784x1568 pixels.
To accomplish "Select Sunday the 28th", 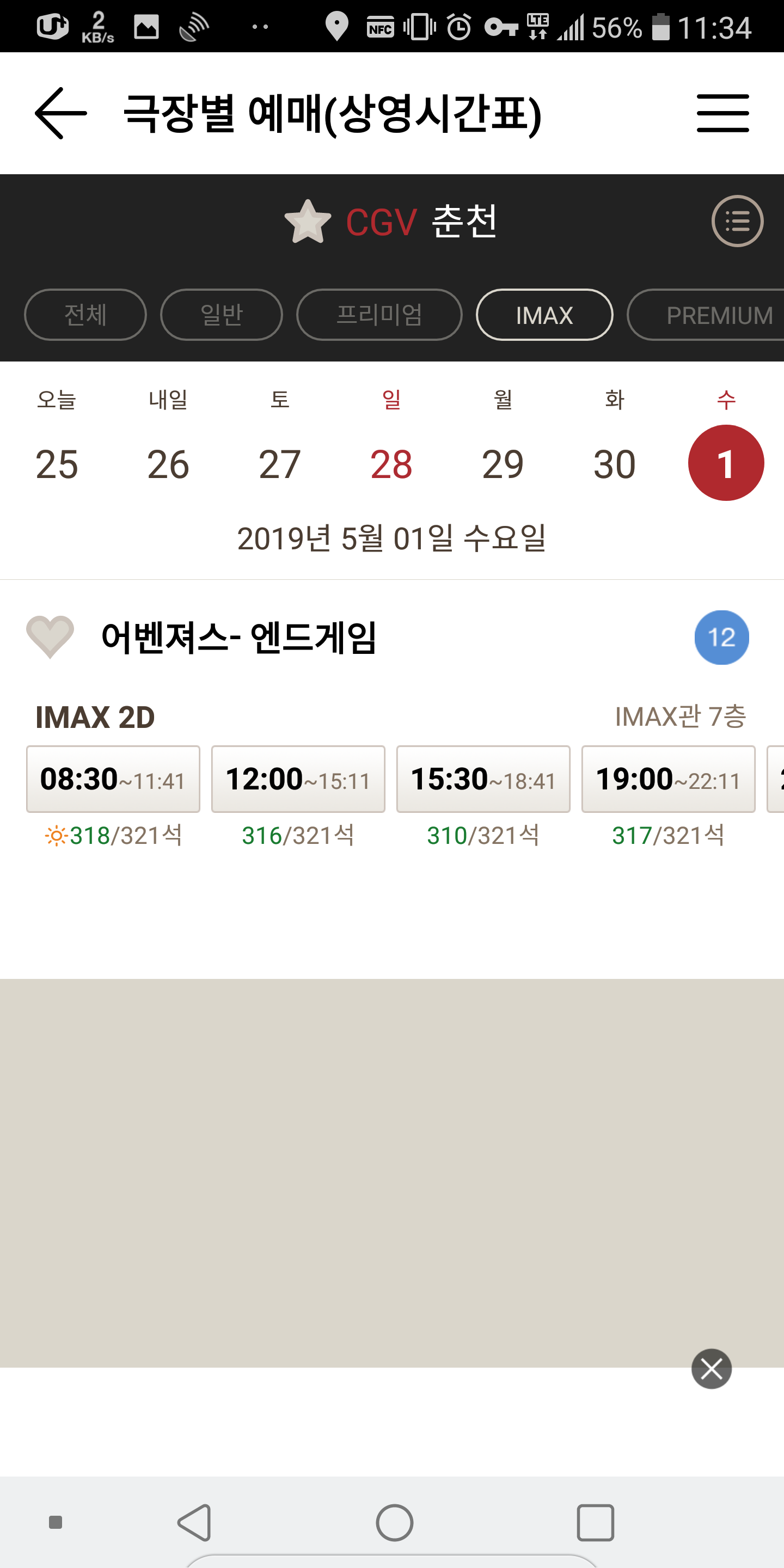I will pyautogui.click(x=391, y=464).
